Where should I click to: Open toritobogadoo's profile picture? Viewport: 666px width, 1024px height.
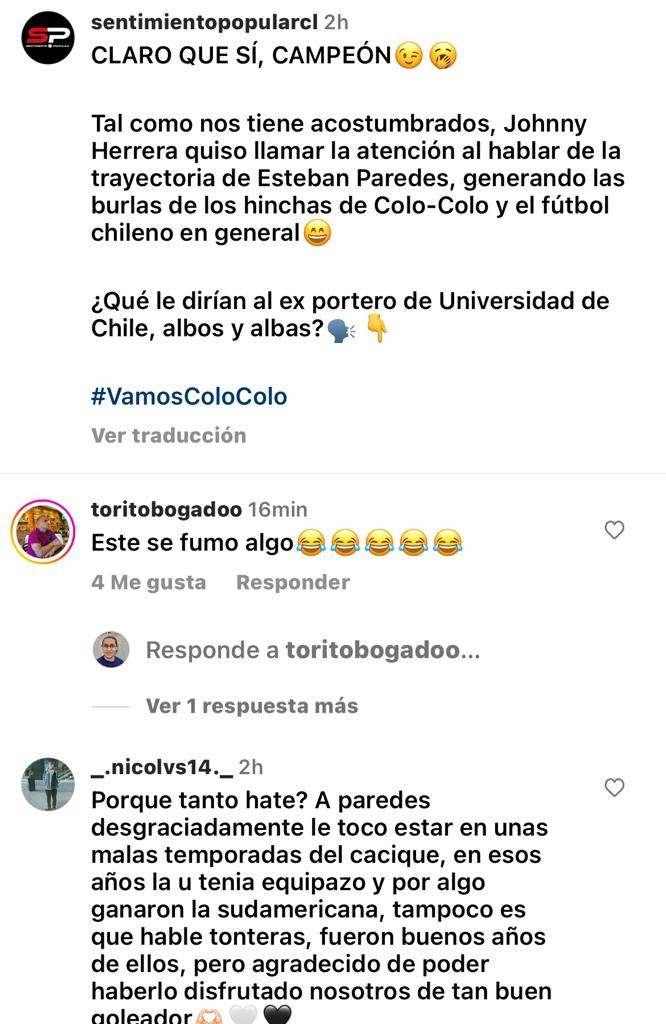(43, 531)
